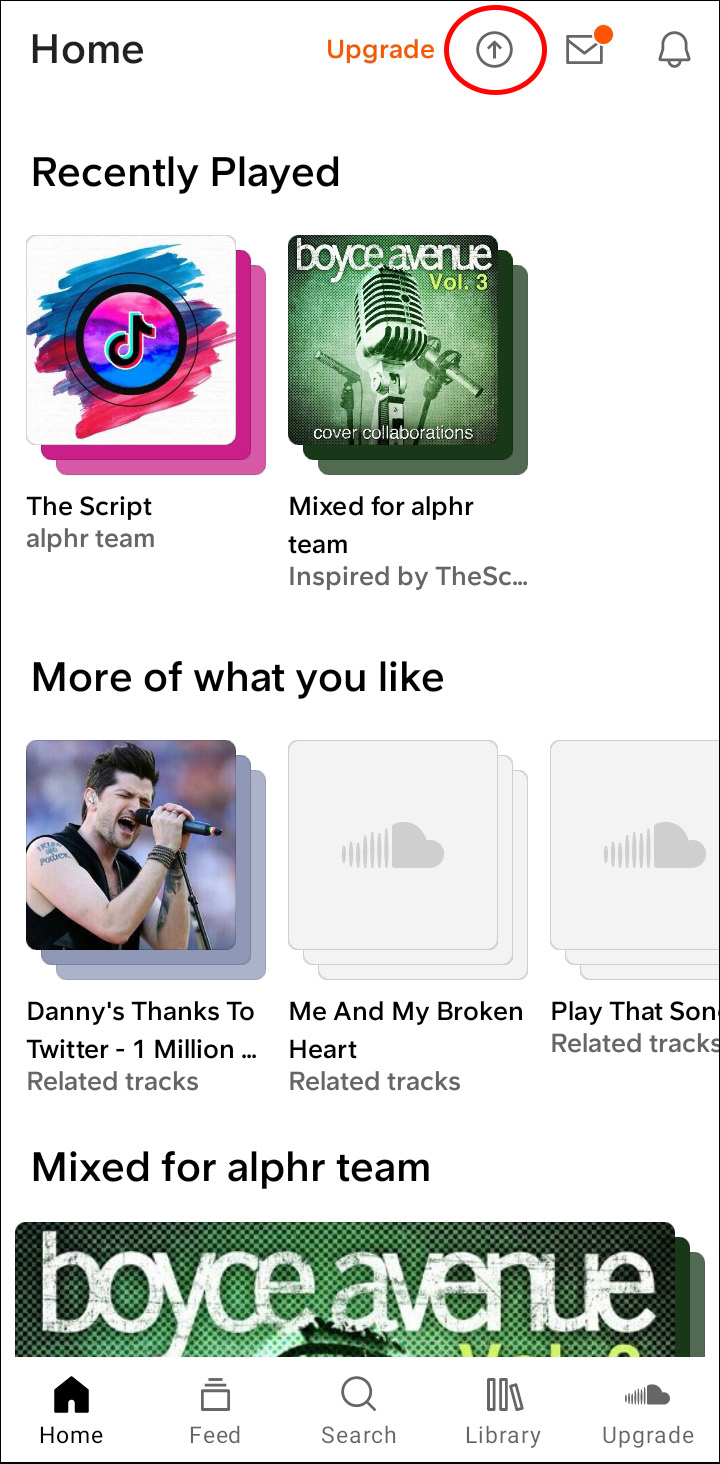Open the Boyce Avenue Vol. 3 mix
The height and width of the screenshot is (1464, 720).
click(393, 340)
